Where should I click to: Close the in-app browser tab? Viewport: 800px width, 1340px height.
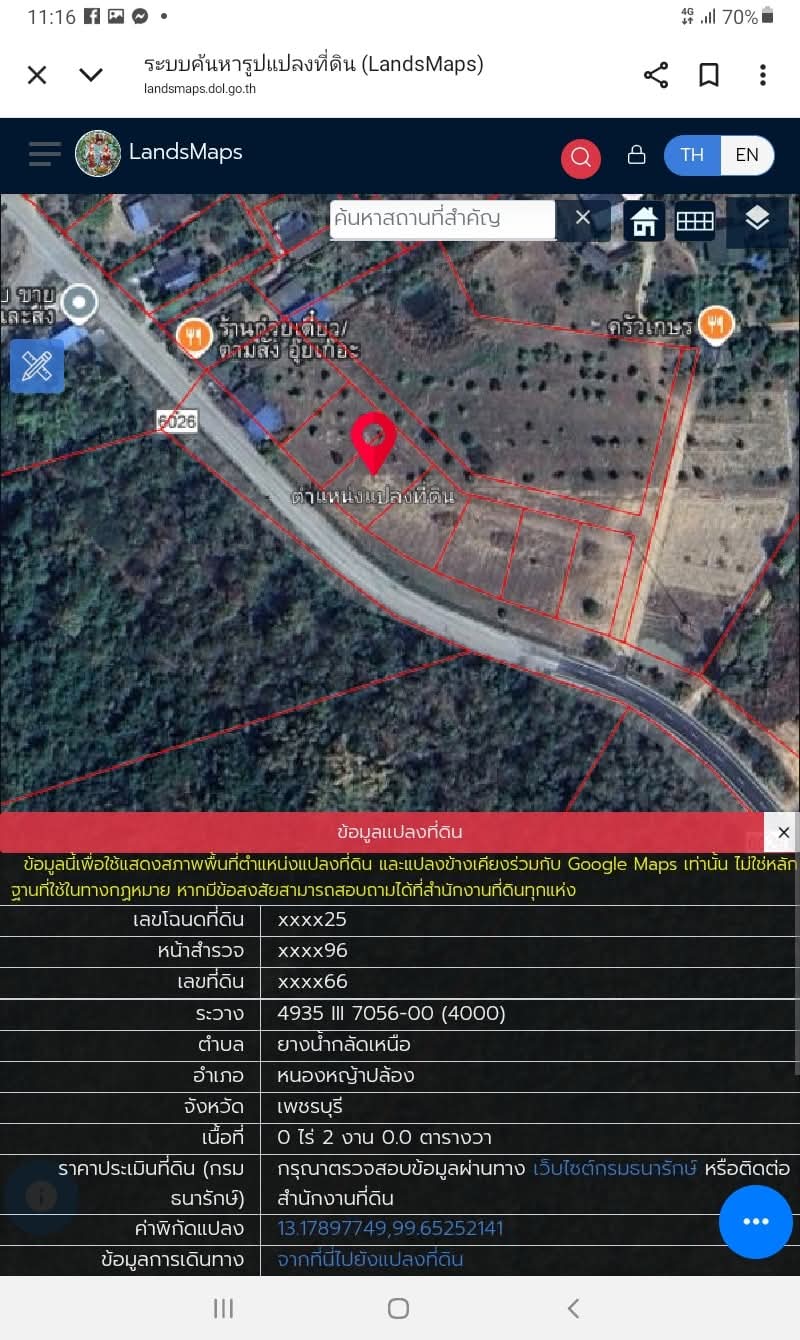coord(37,75)
